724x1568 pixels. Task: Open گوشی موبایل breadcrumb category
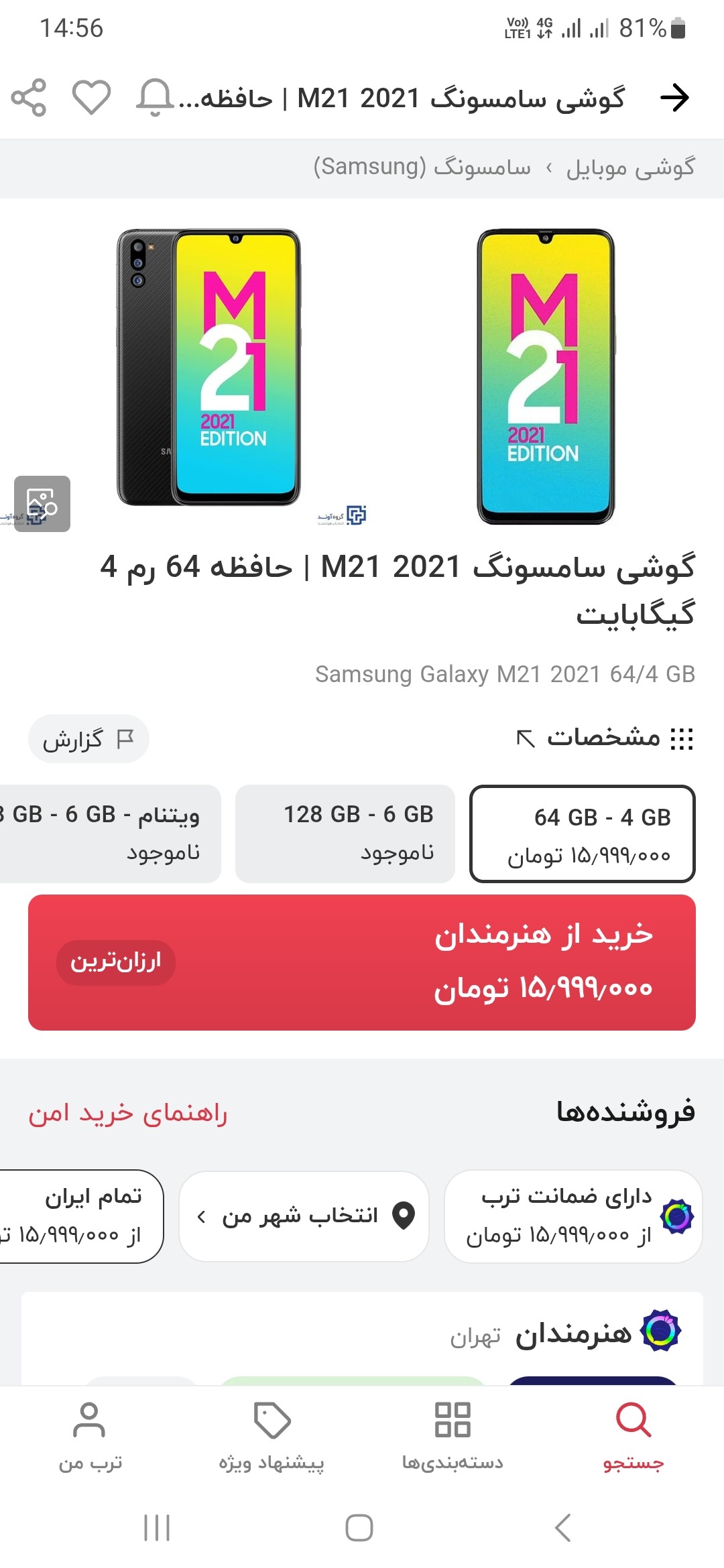point(630,168)
